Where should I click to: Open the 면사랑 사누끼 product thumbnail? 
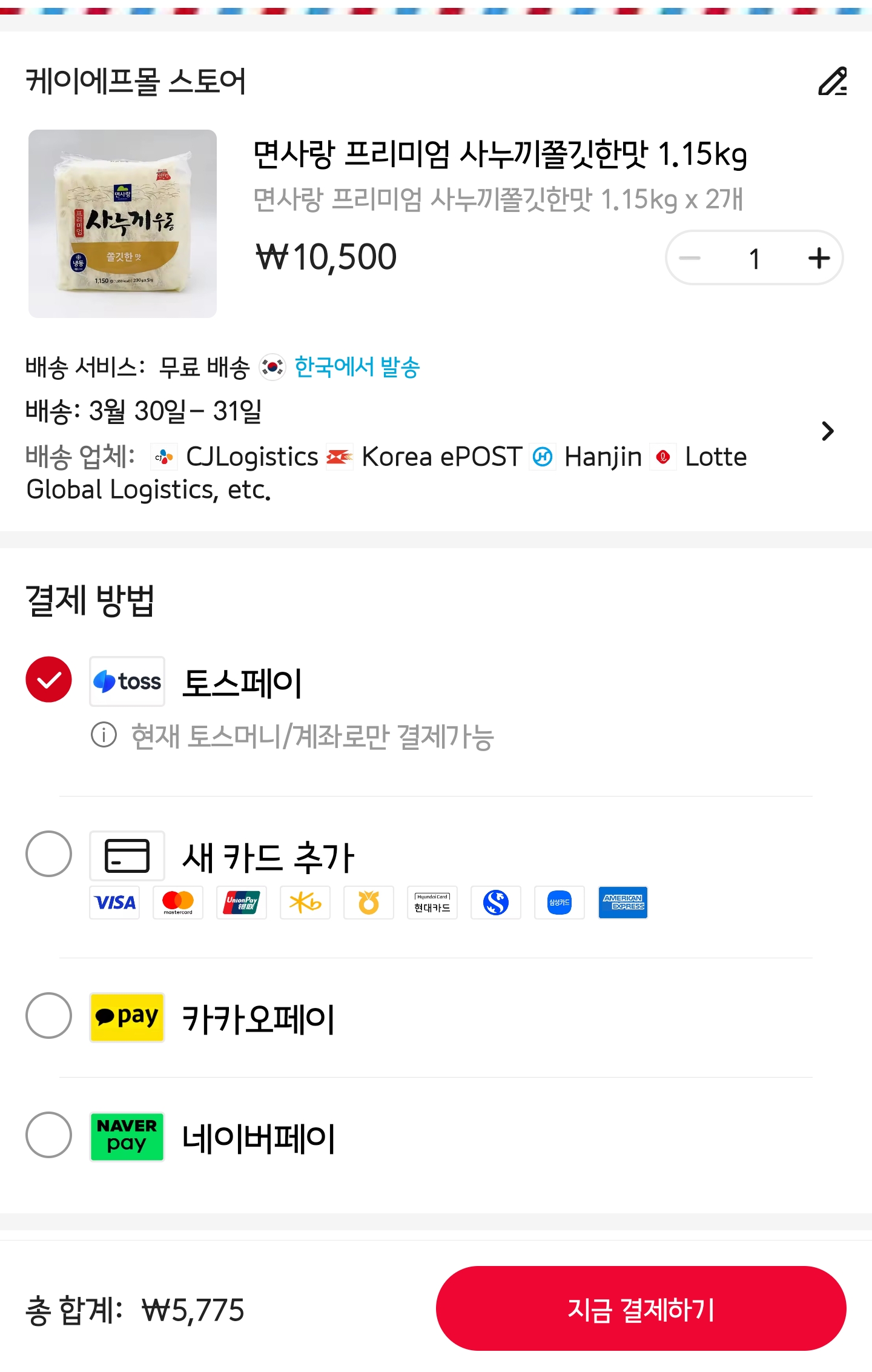tap(122, 224)
